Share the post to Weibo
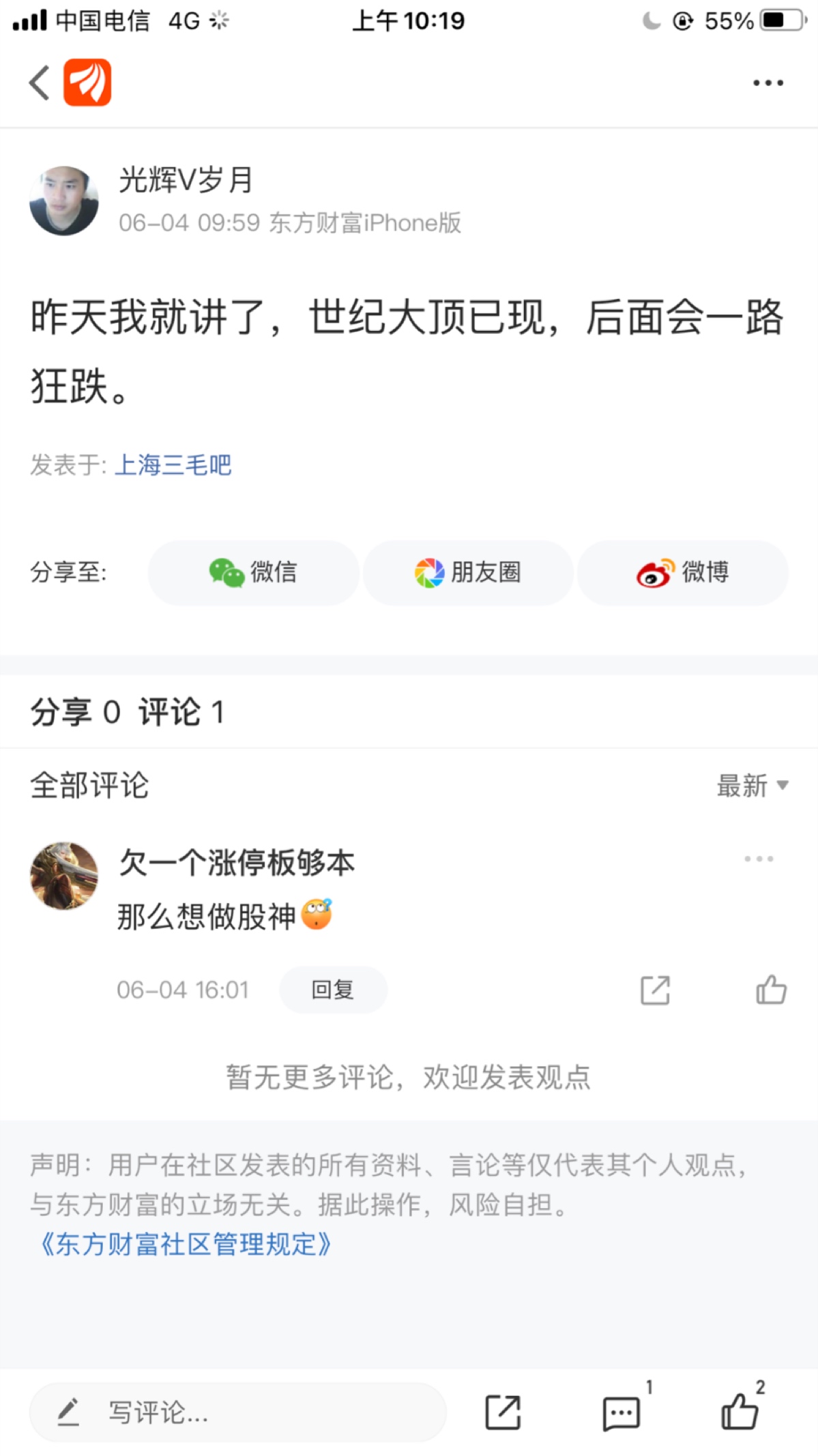The width and height of the screenshot is (818, 1456). pyautogui.click(x=682, y=573)
